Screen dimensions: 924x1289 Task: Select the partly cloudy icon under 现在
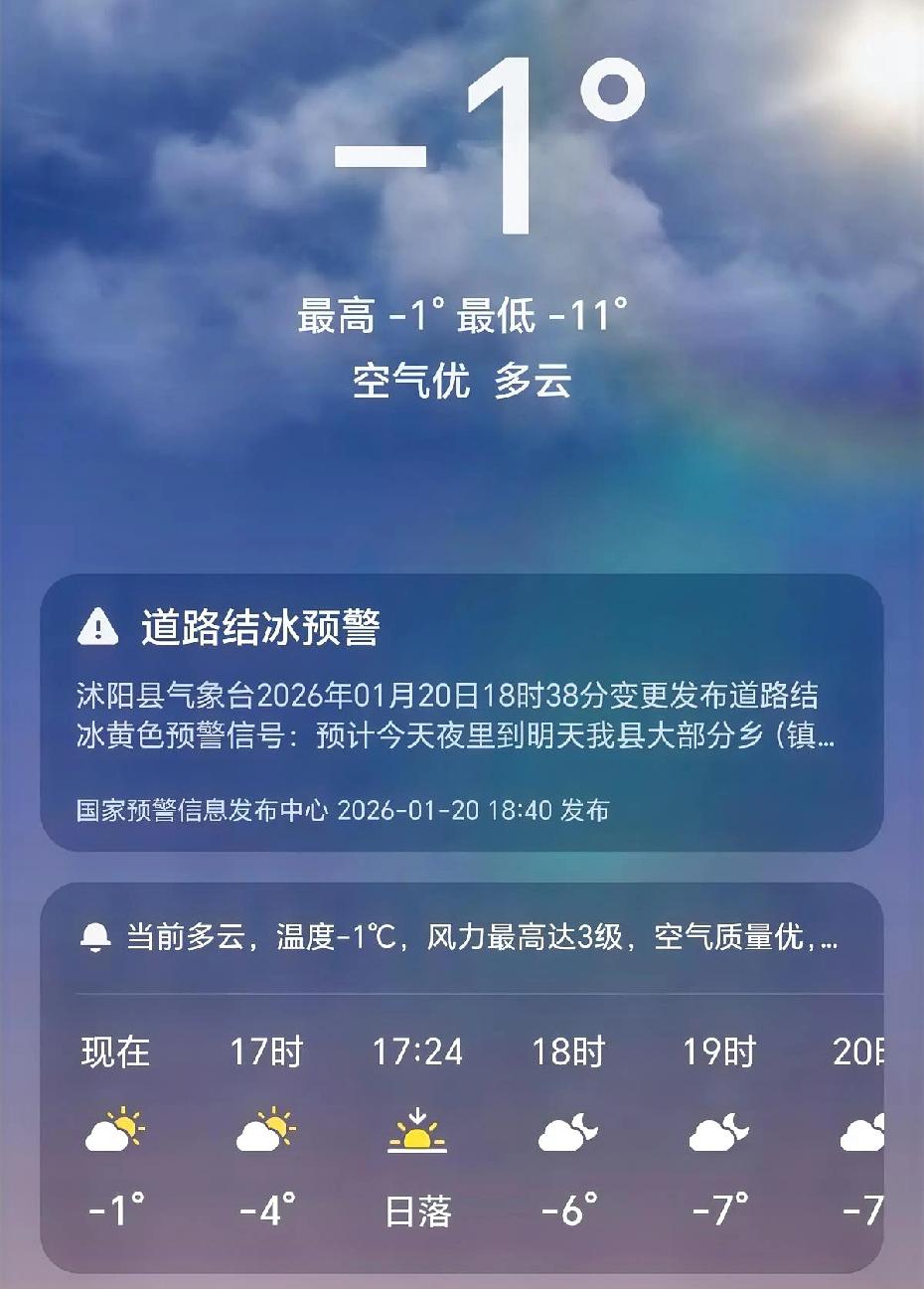113,1131
